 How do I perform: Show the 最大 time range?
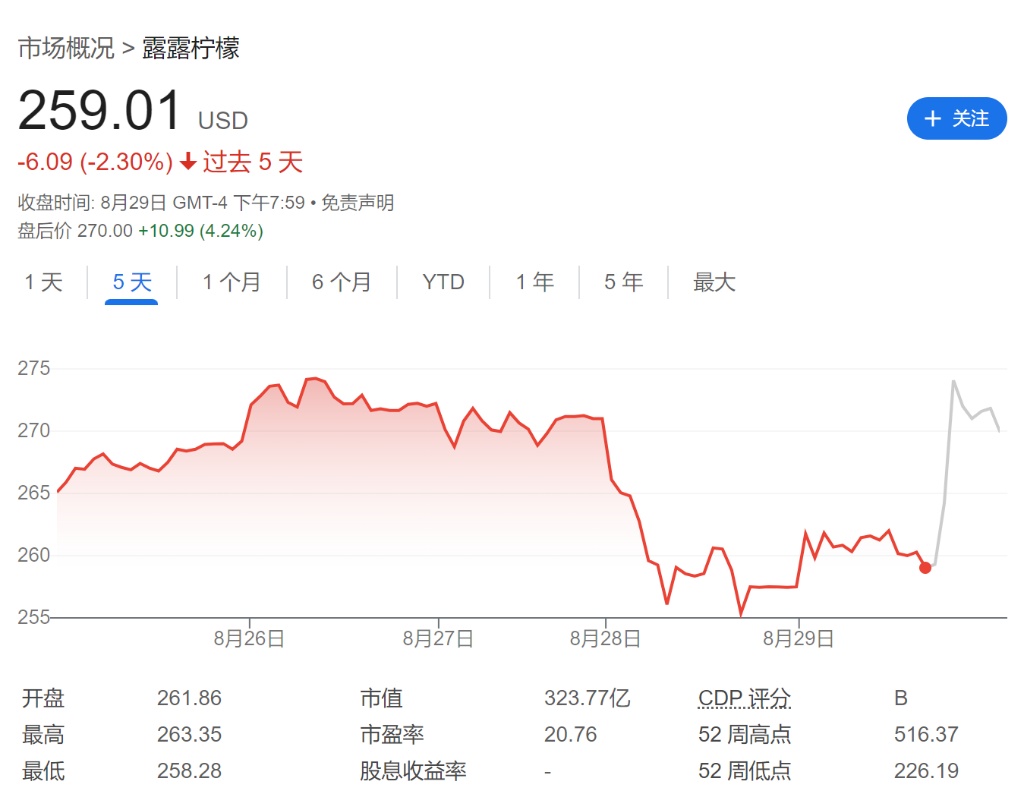(x=714, y=282)
